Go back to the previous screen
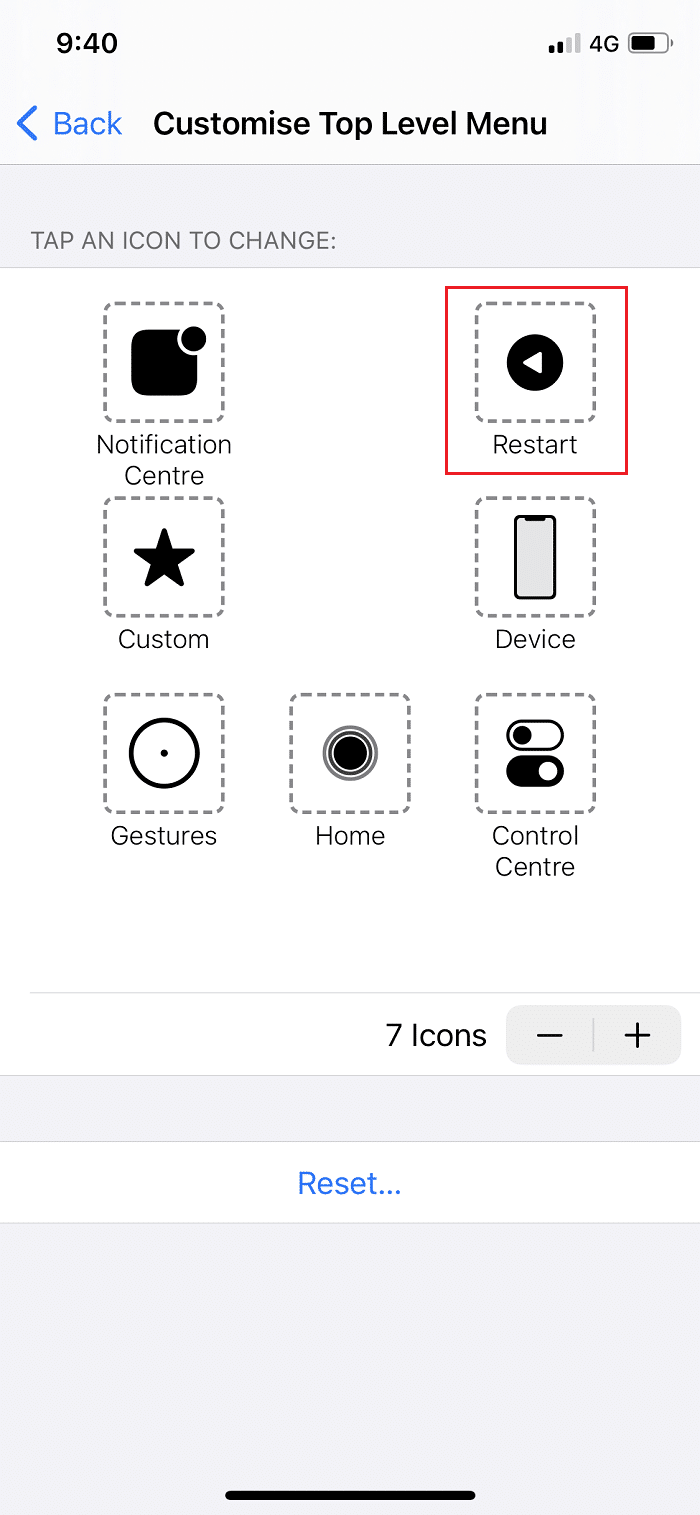The width and height of the screenshot is (700, 1515). pyautogui.click(x=69, y=124)
